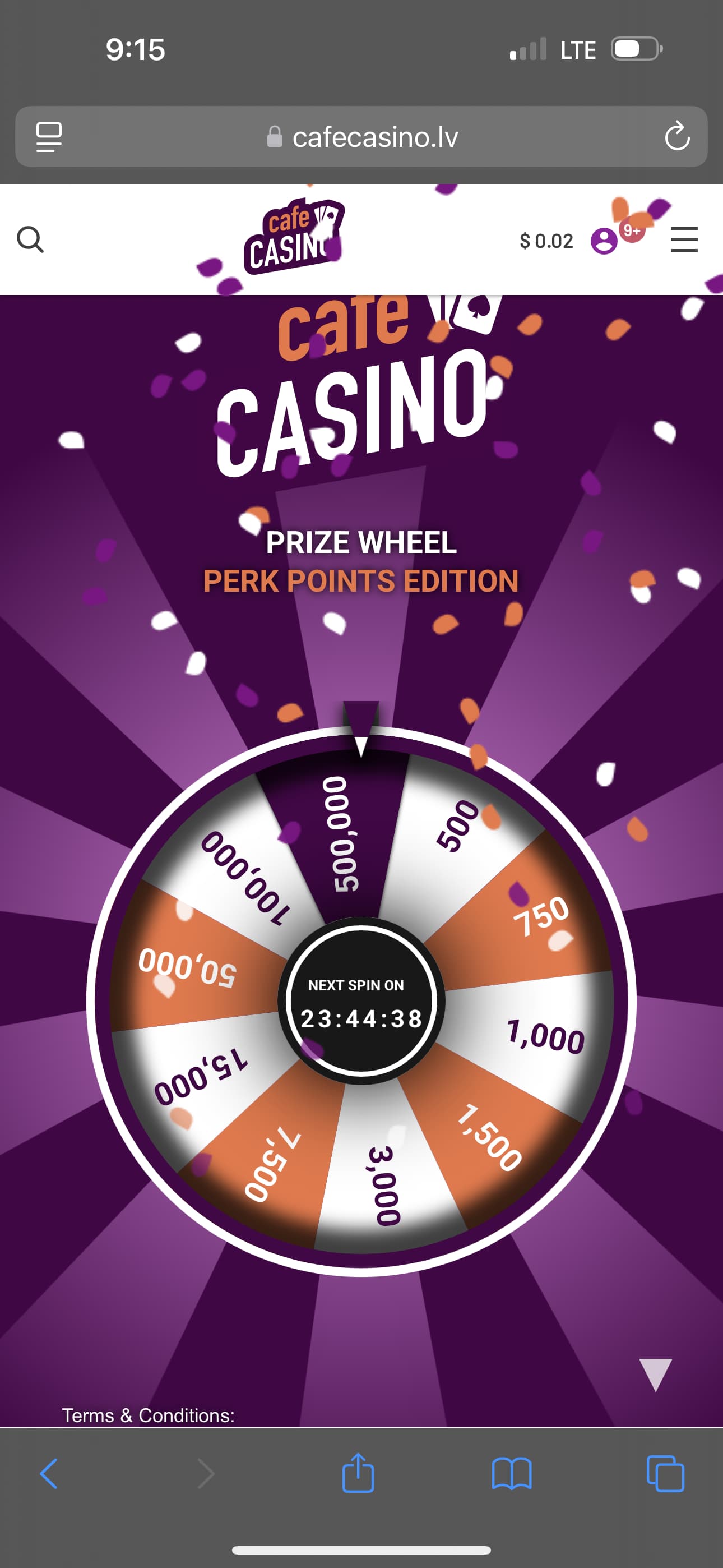
Task: Tap the down arrow to scroll below
Action: coord(655,1375)
